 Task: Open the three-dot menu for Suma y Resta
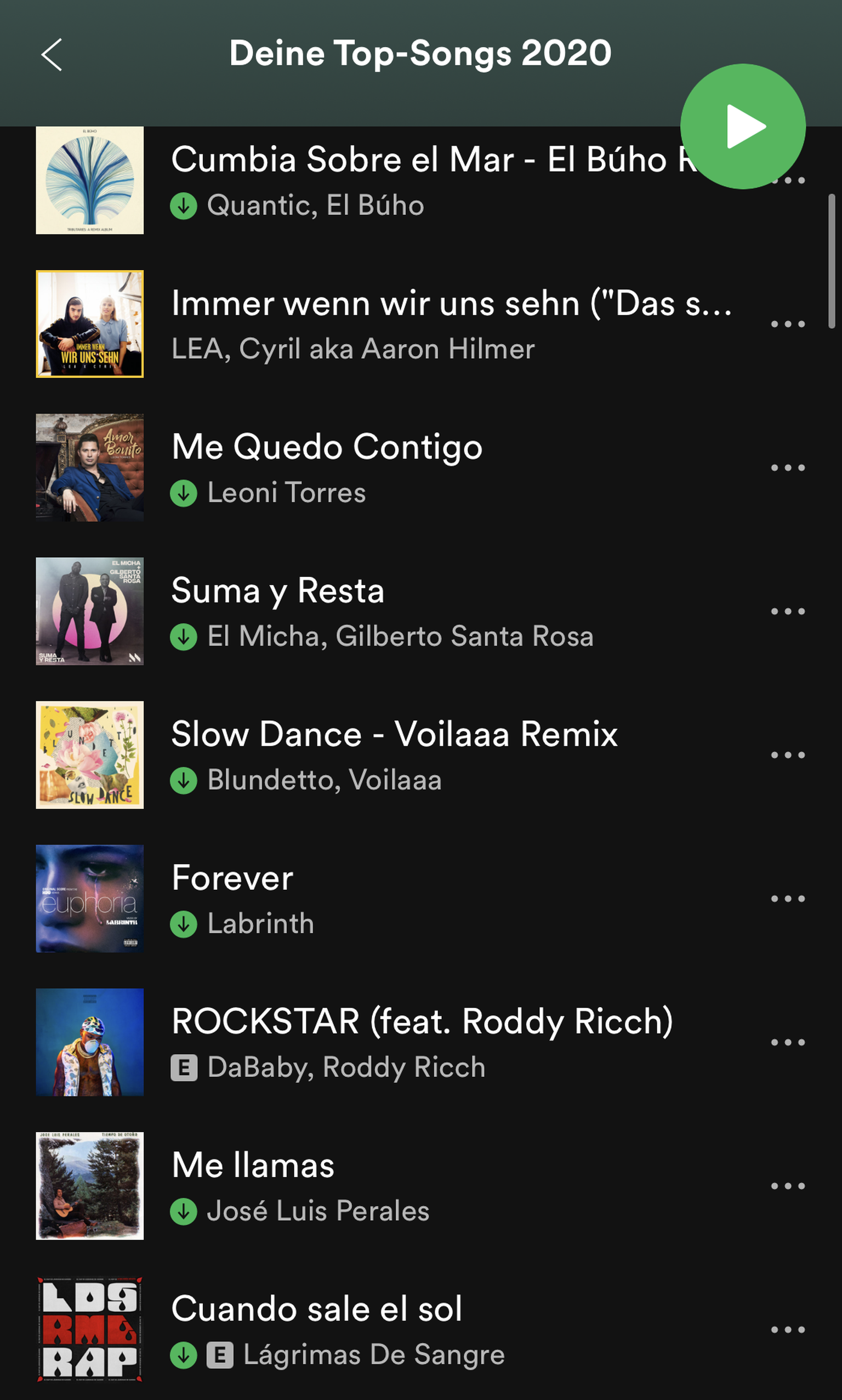coord(788,612)
